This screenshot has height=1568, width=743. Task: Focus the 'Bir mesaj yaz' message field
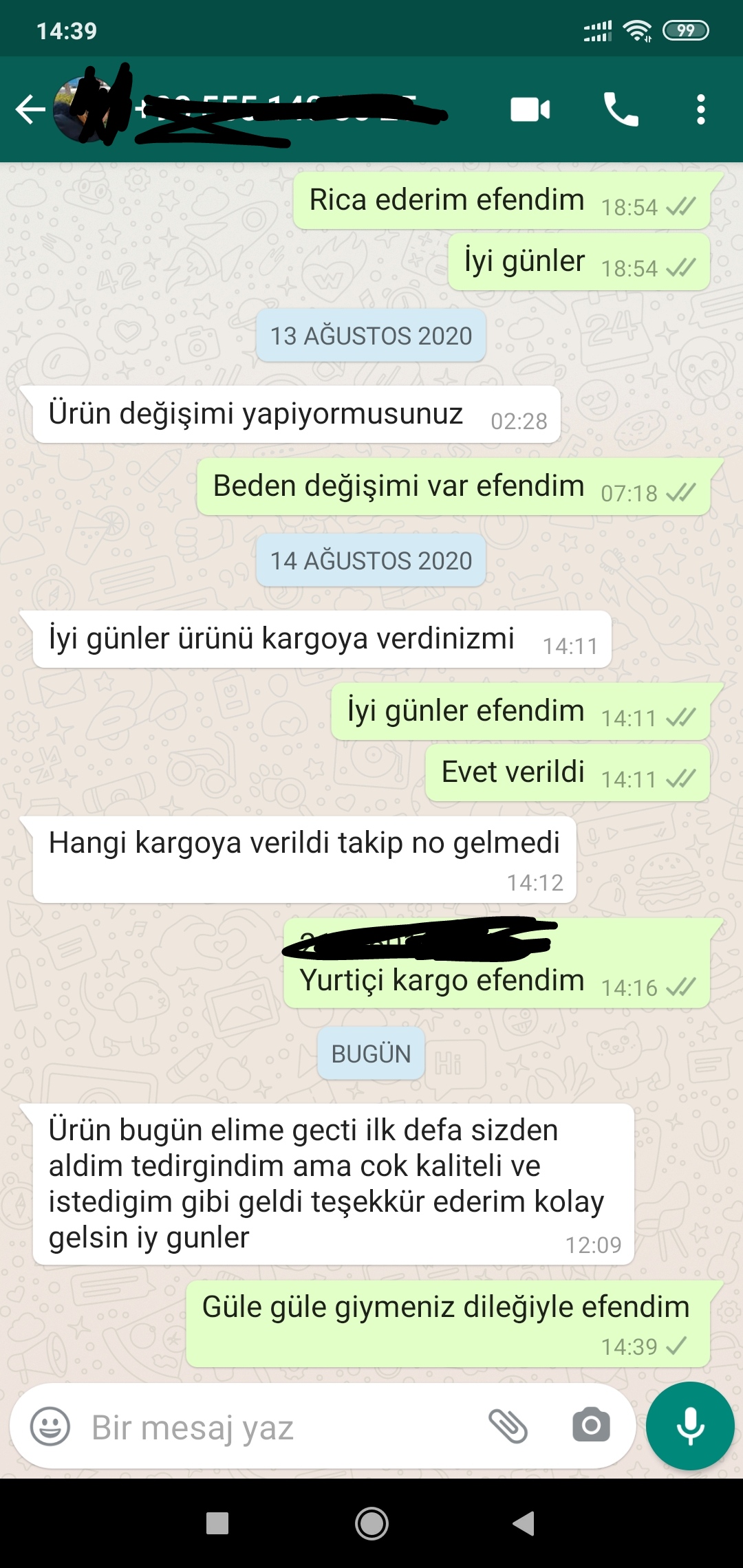click(275, 1428)
